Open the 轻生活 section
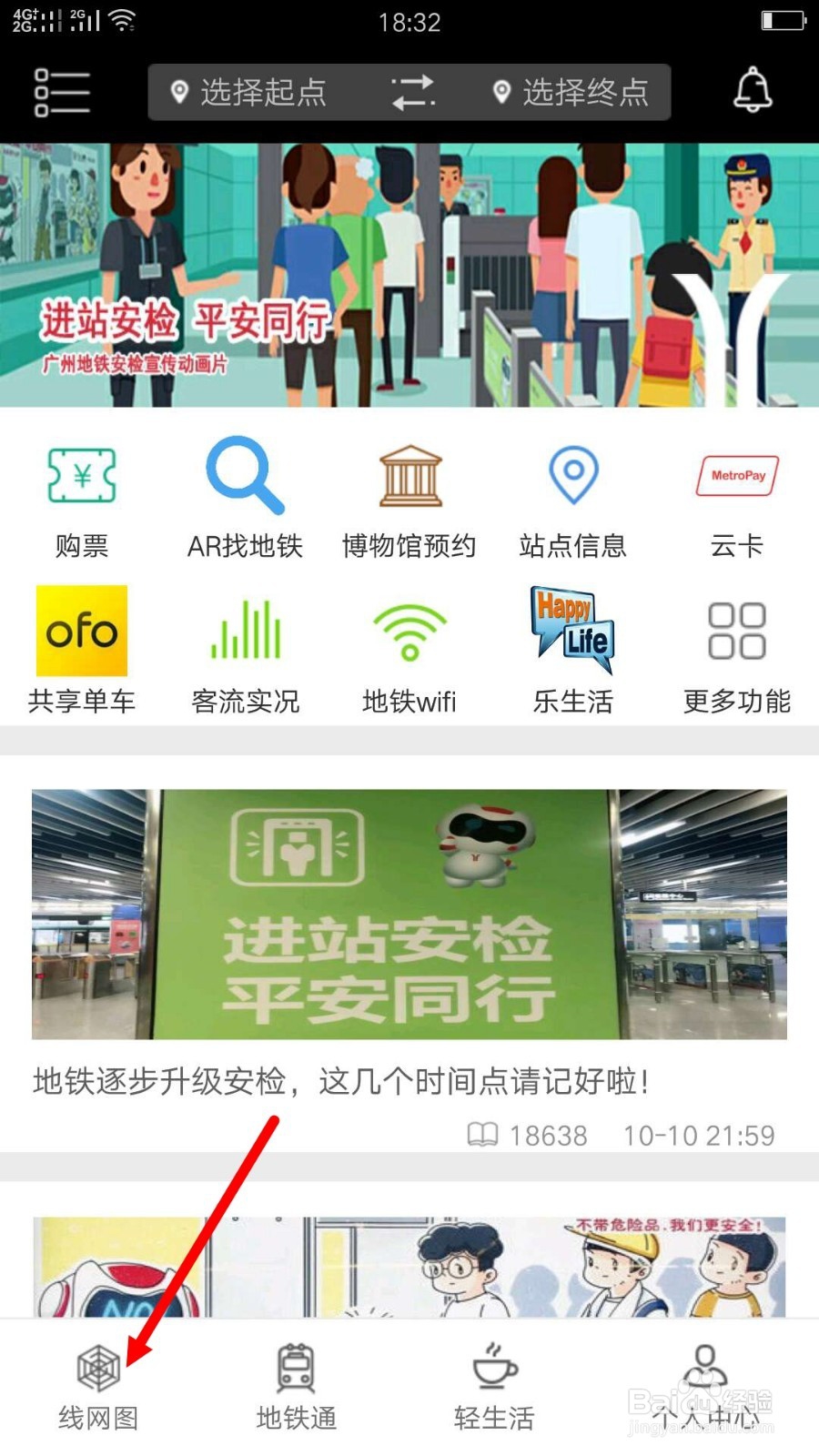 pyautogui.click(x=491, y=1383)
